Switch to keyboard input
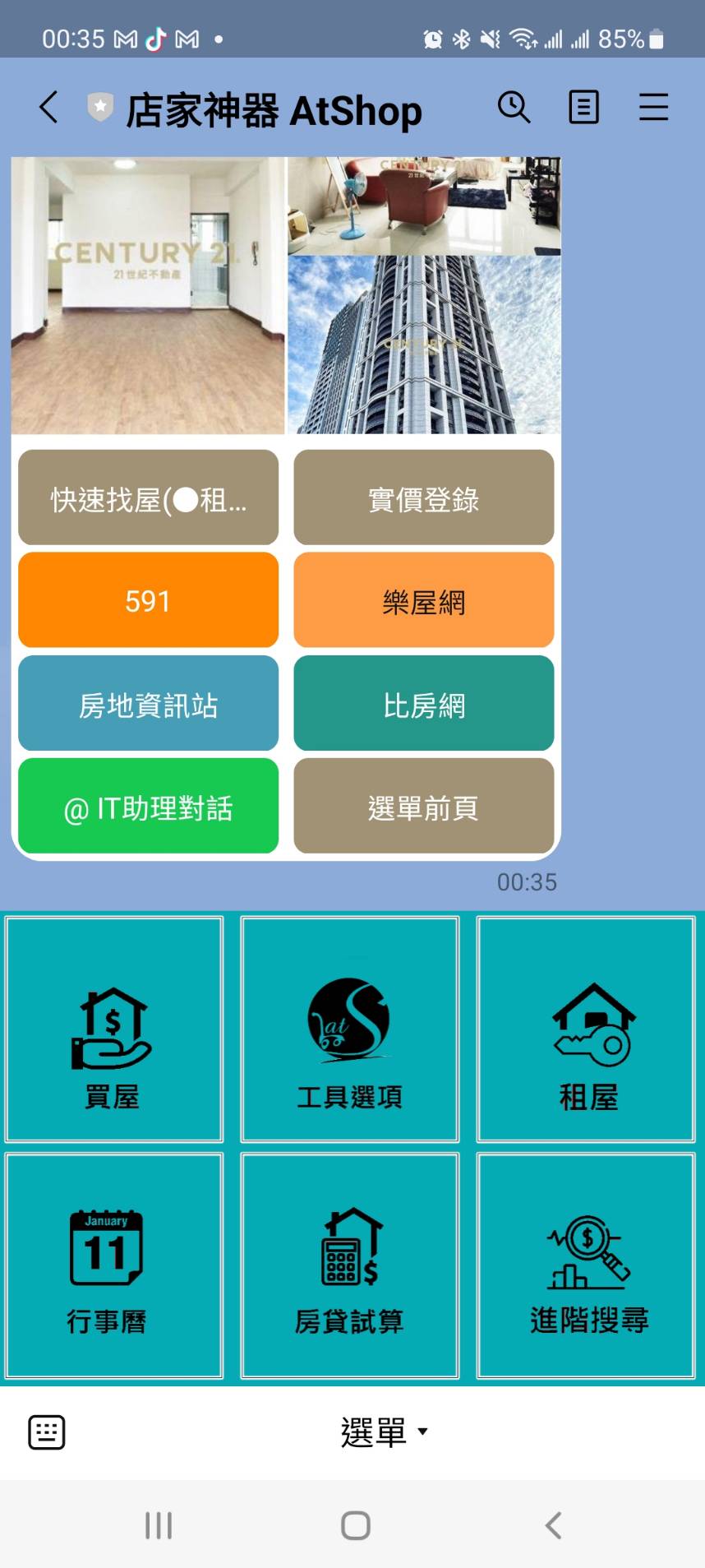This screenshot has height=1568, width=705. pos(47,1432)
